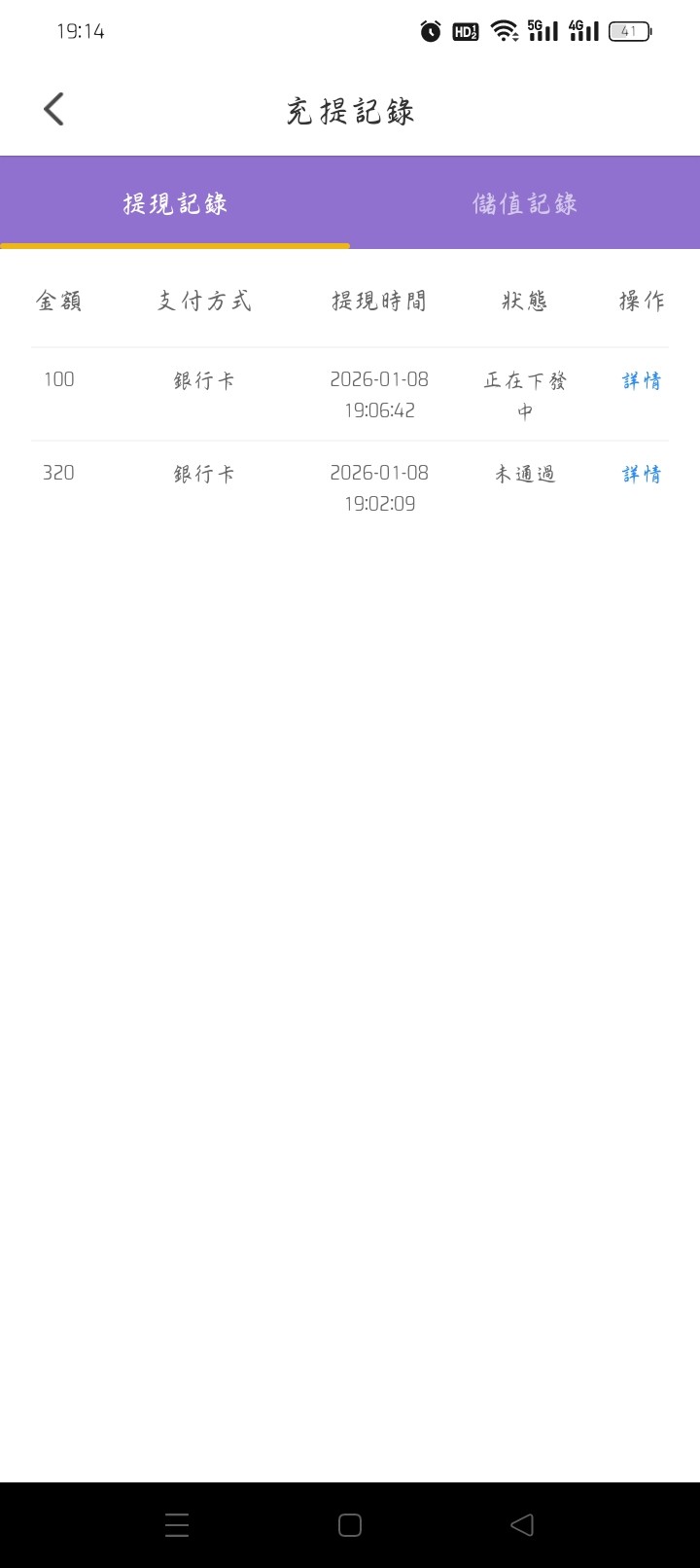Switch to the 儲值記錄 tab
Viewport: 700px width, 1568px height.
coord(524,203)
